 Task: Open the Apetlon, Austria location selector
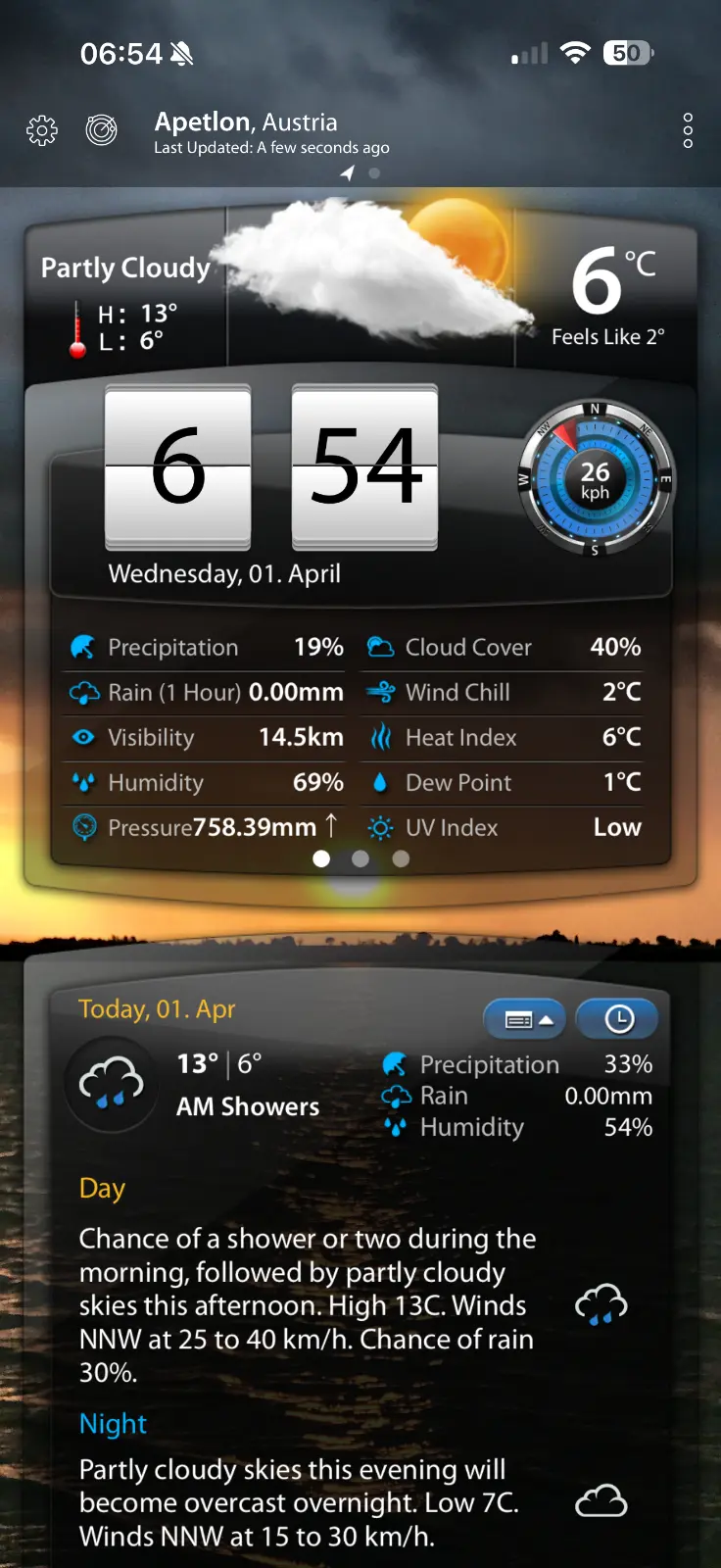(246, 122)
